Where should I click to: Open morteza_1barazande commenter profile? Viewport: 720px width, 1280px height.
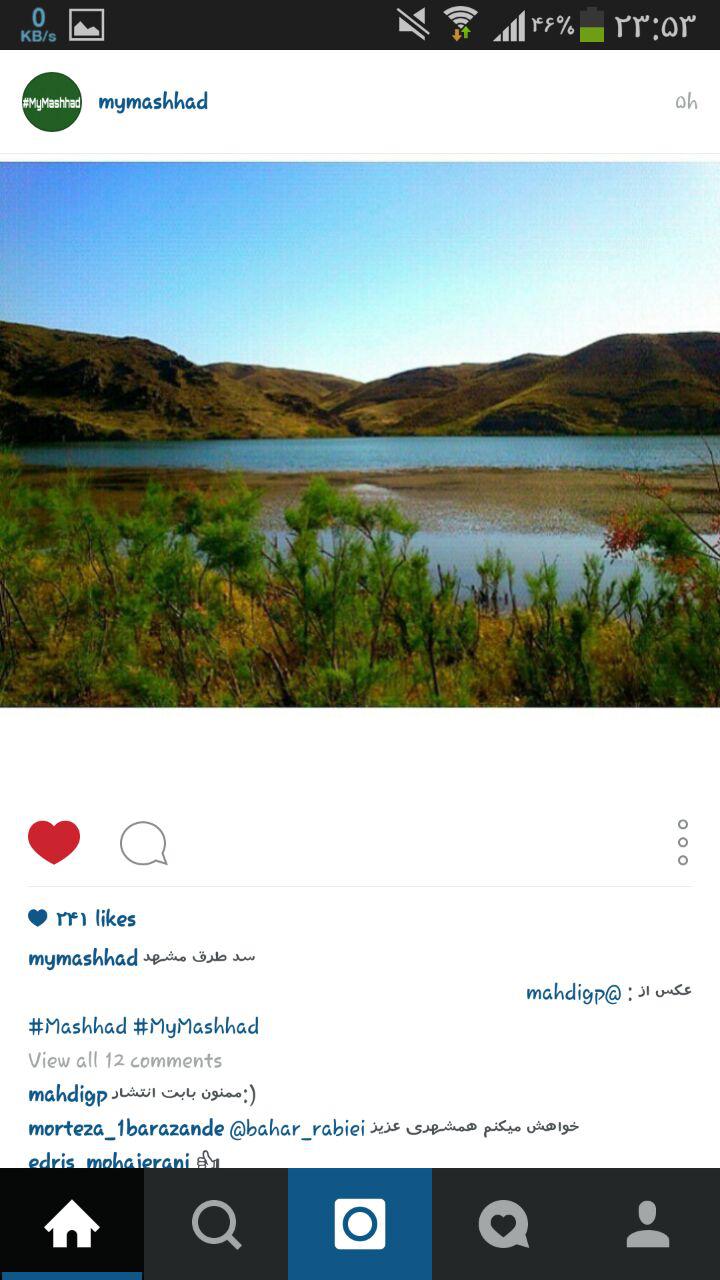click(126, 1128)
